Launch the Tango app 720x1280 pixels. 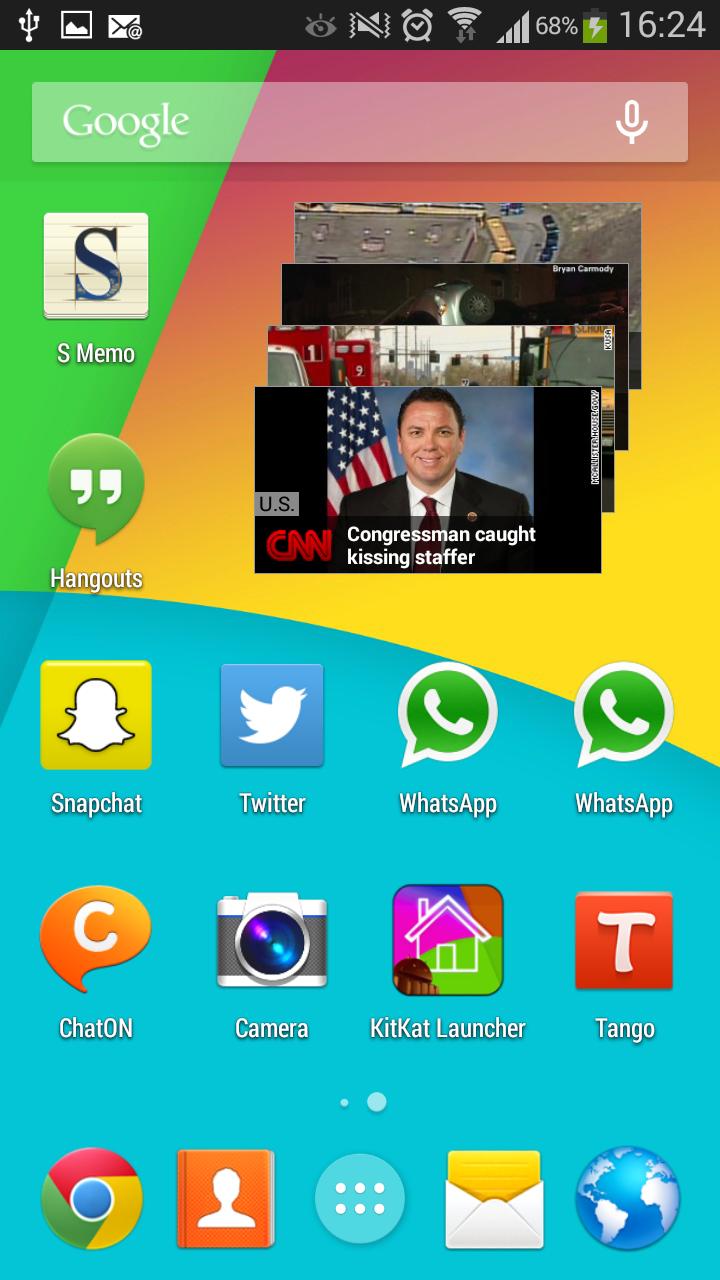624,940
